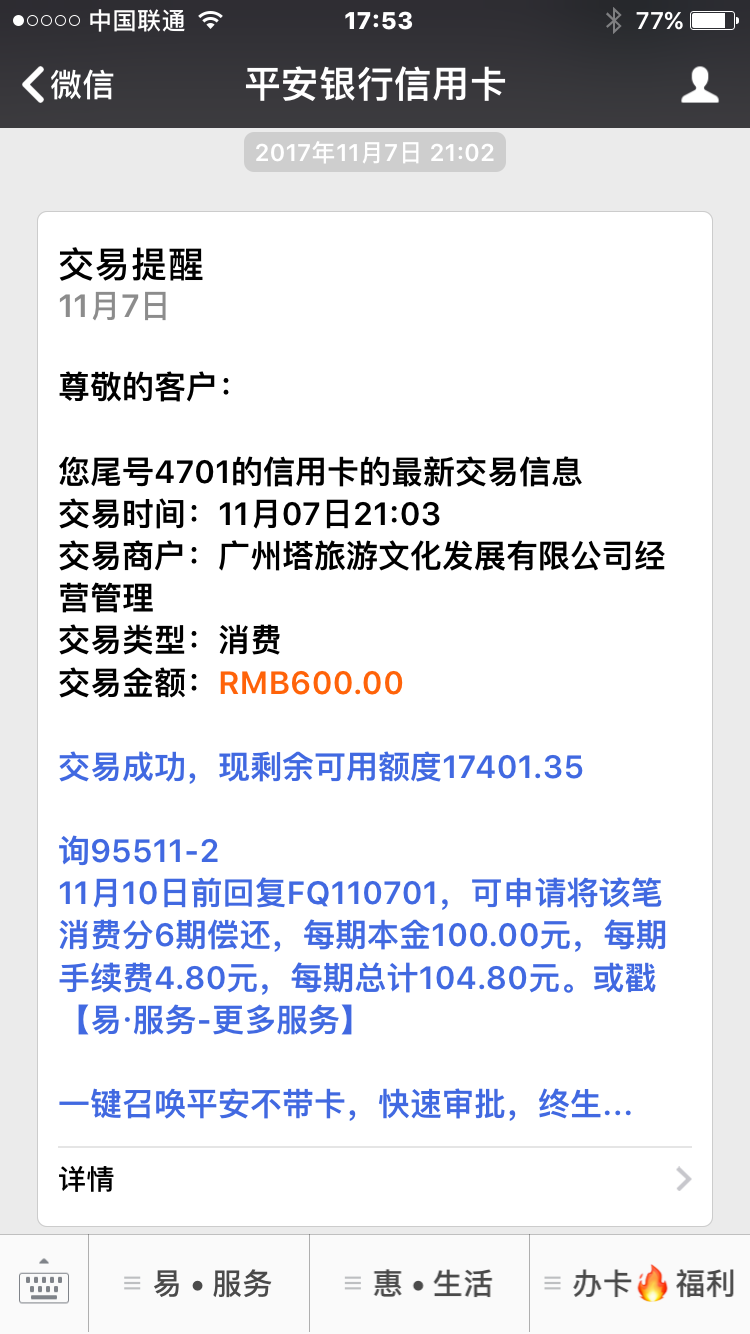Expand the 办卡福利 menu
This screenshot has width=750, height=1334.
coord(639,1284)
